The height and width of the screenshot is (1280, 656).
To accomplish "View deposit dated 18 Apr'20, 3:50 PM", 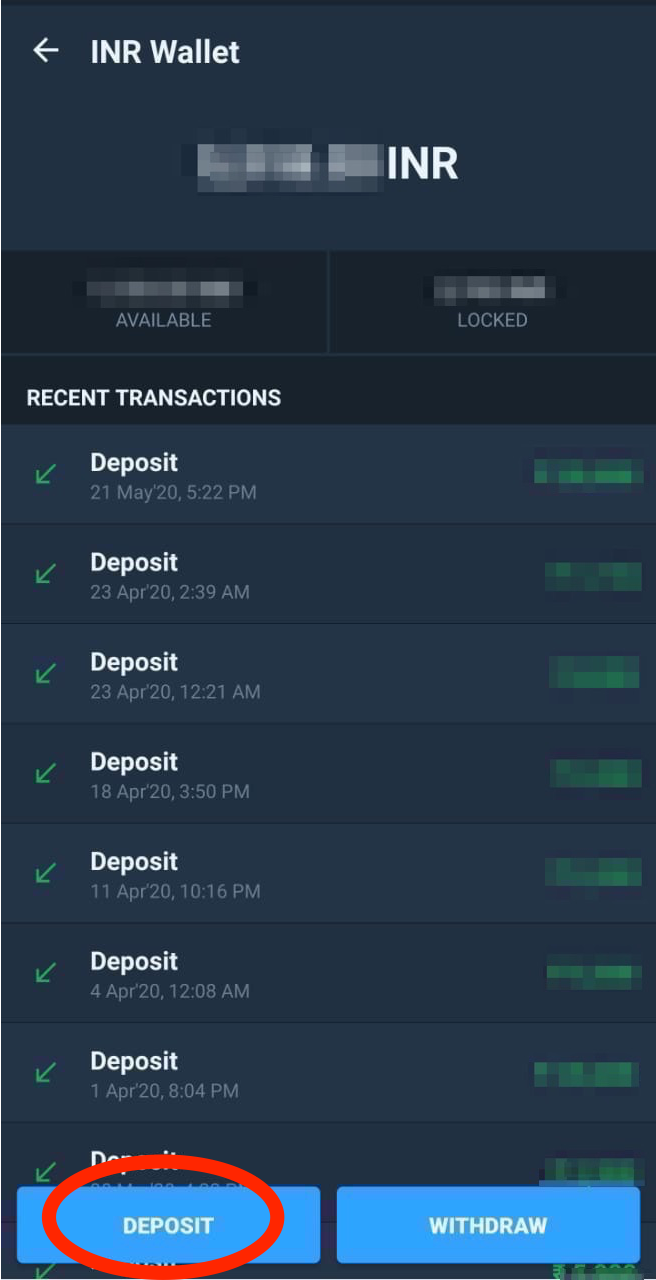I will (x=328, y=775).
